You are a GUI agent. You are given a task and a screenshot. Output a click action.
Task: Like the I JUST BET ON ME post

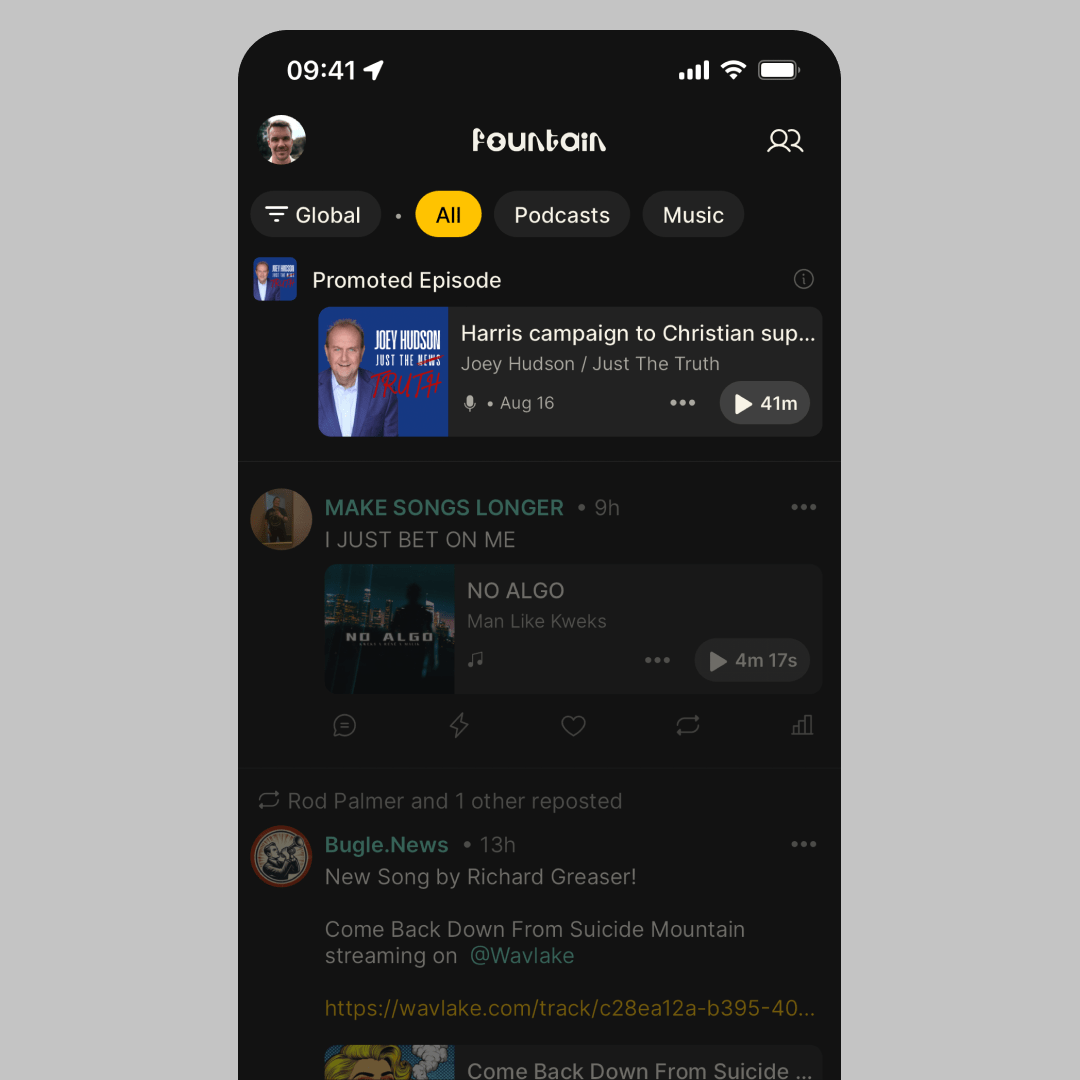tap(573, 726)
